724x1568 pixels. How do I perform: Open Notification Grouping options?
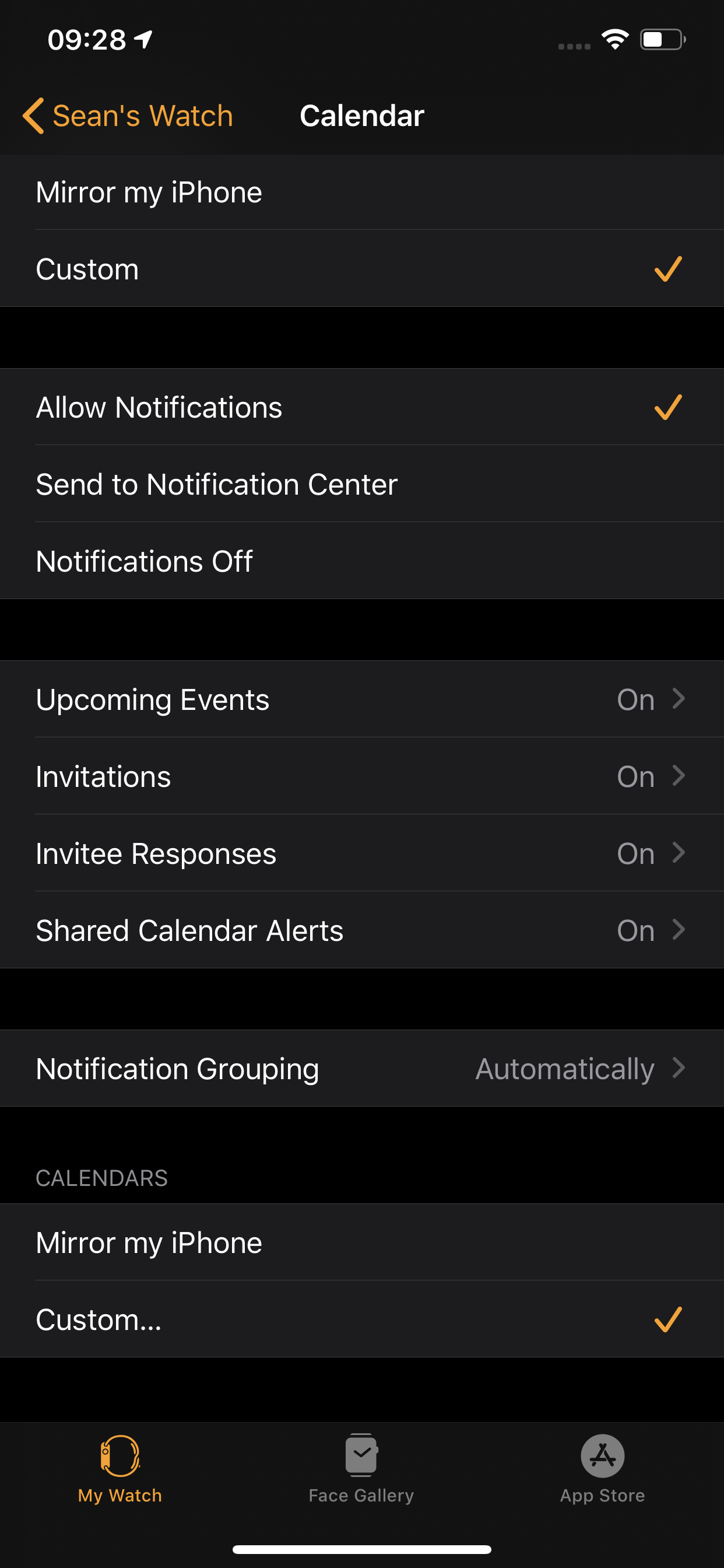(x=362, y=1069)
